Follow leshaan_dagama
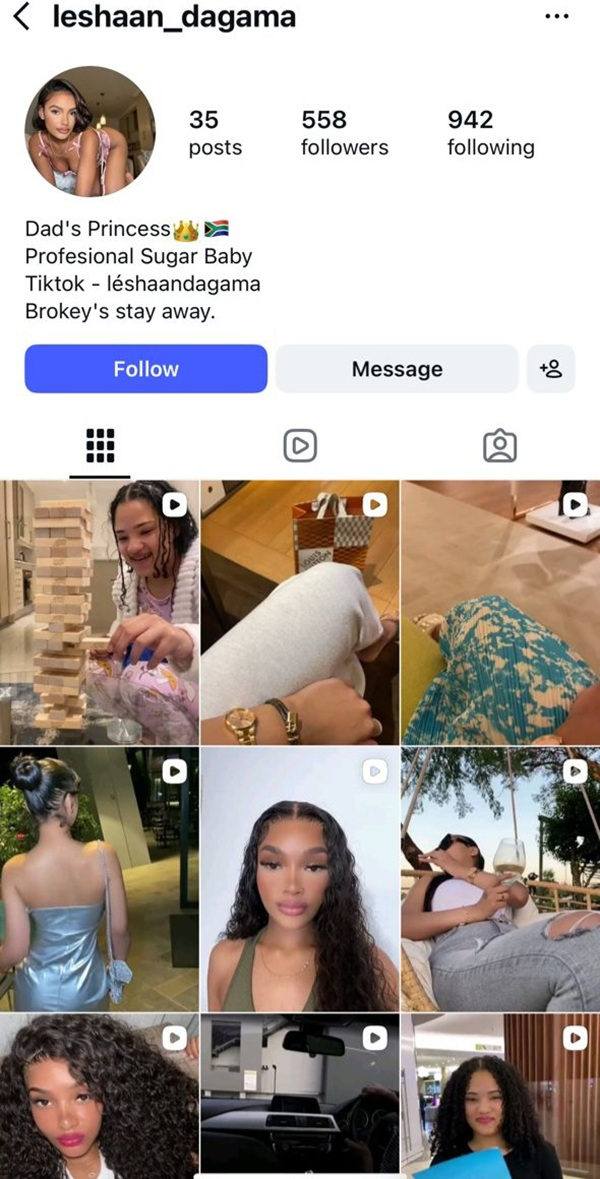Image resolution: width=600 pixels, height=1179 pixels. (146, 369)
